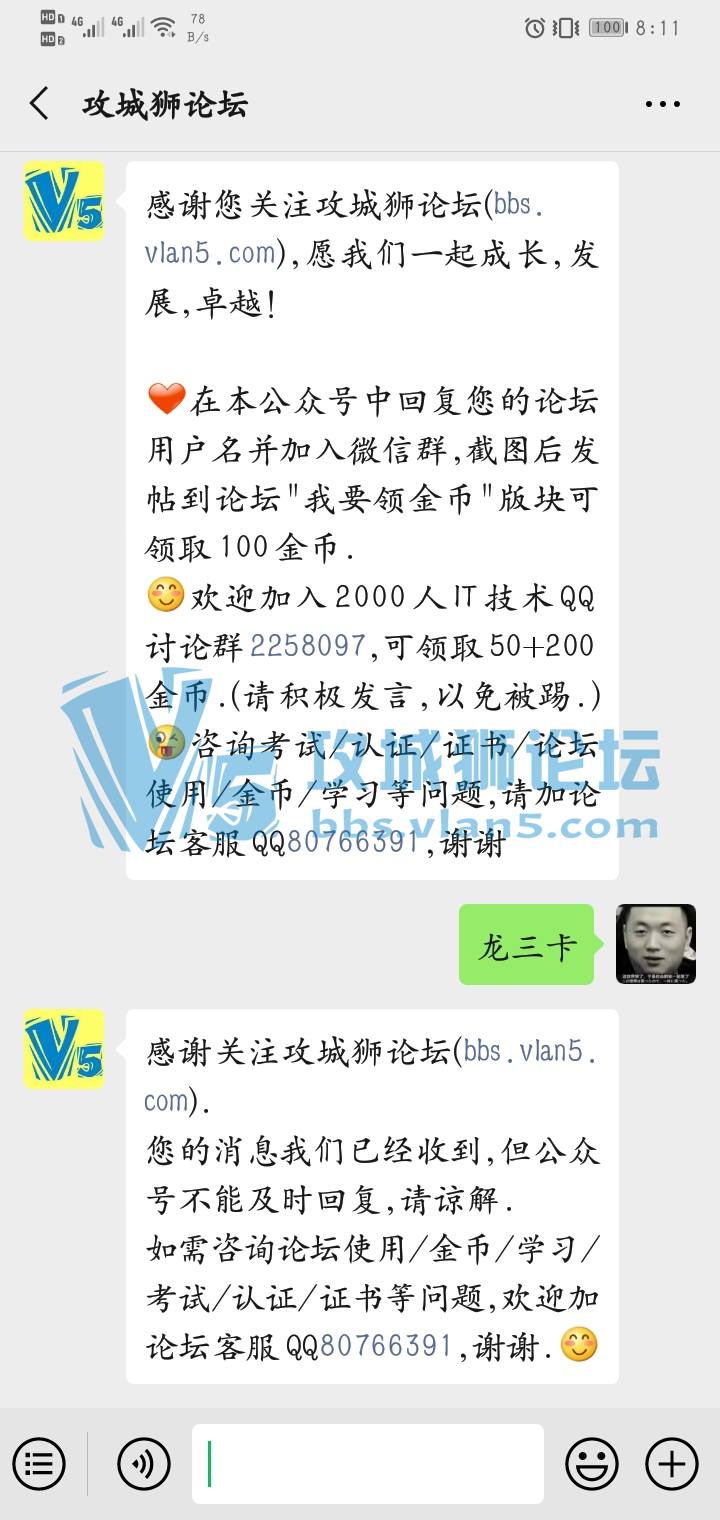Open the plus attachment options
The width and height of the screenshot is (720, 1520).
671,1464
